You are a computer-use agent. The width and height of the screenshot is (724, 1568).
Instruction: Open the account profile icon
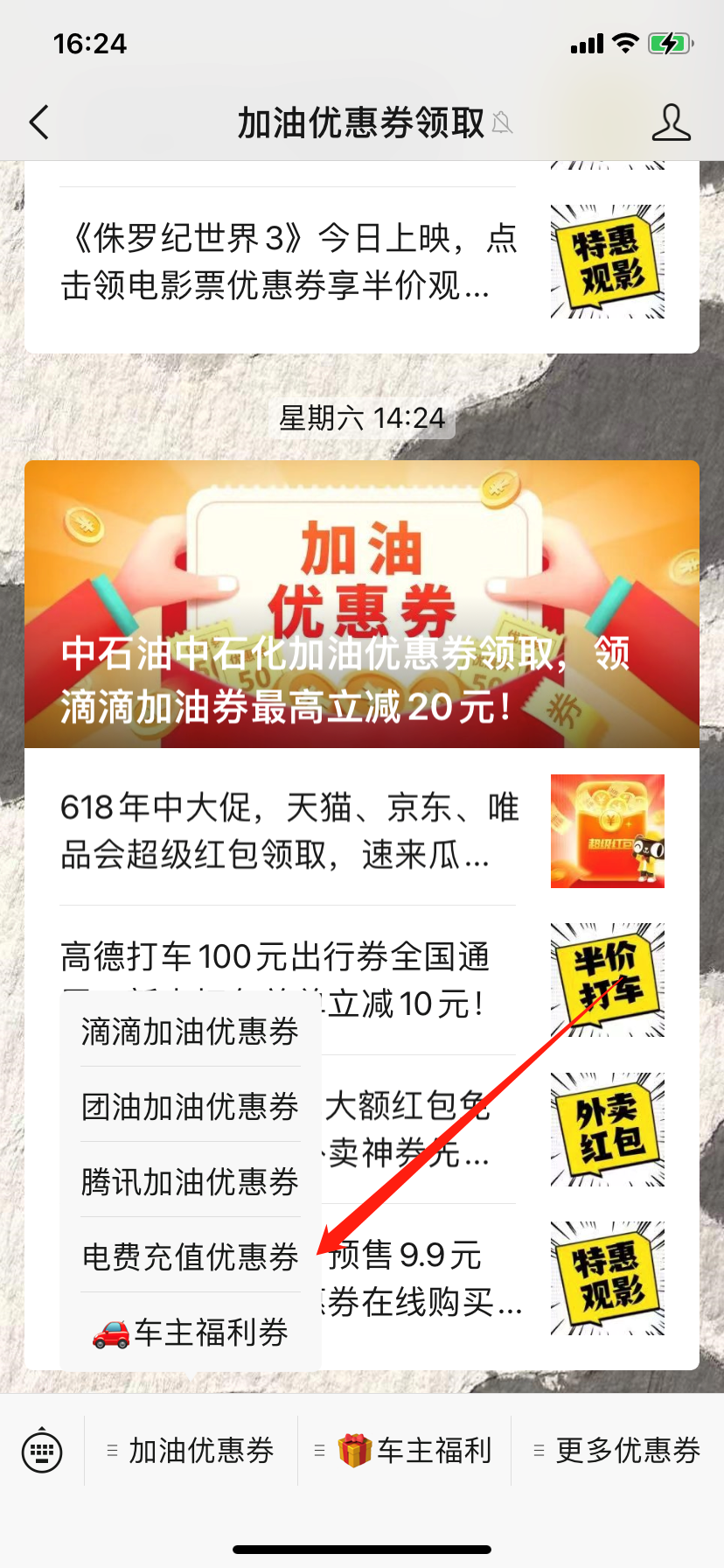click(x=671, y=122)
